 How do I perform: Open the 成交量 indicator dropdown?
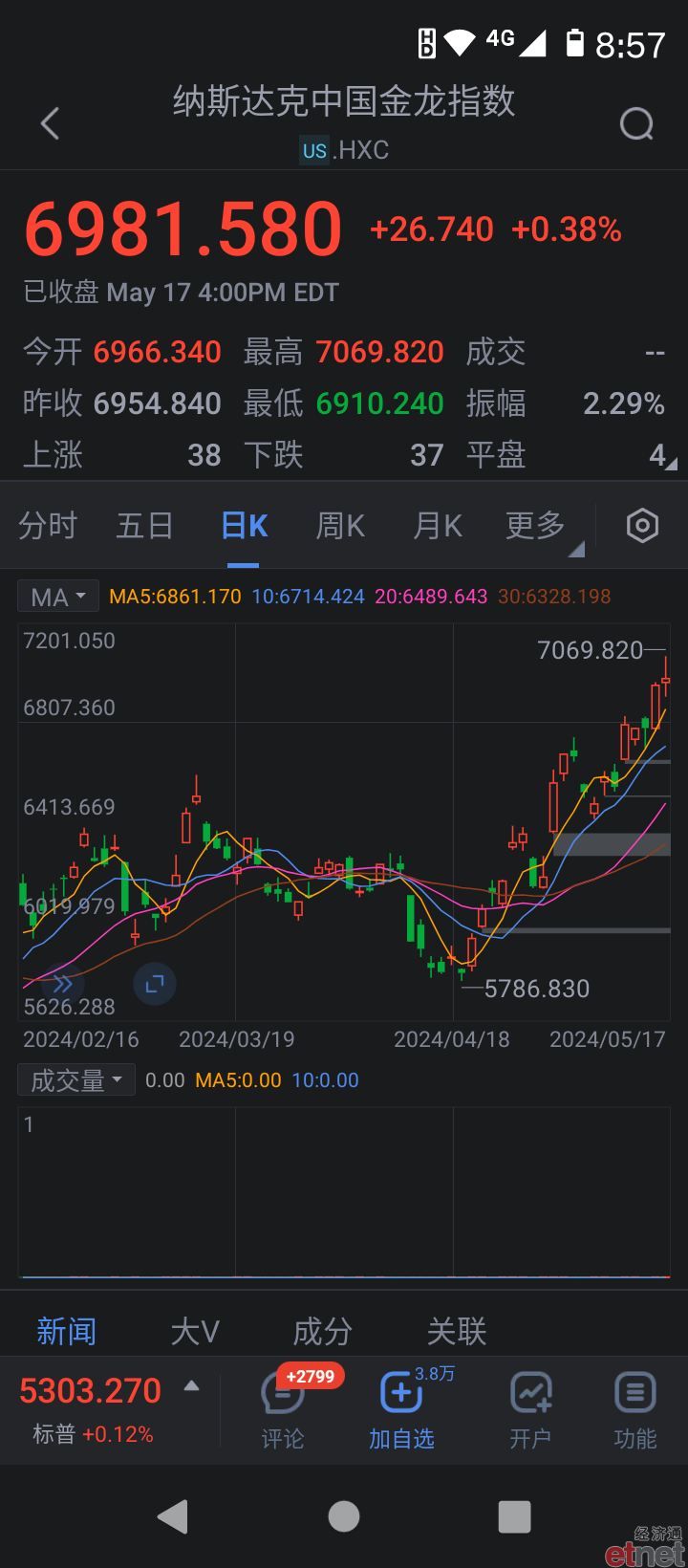76,1080
